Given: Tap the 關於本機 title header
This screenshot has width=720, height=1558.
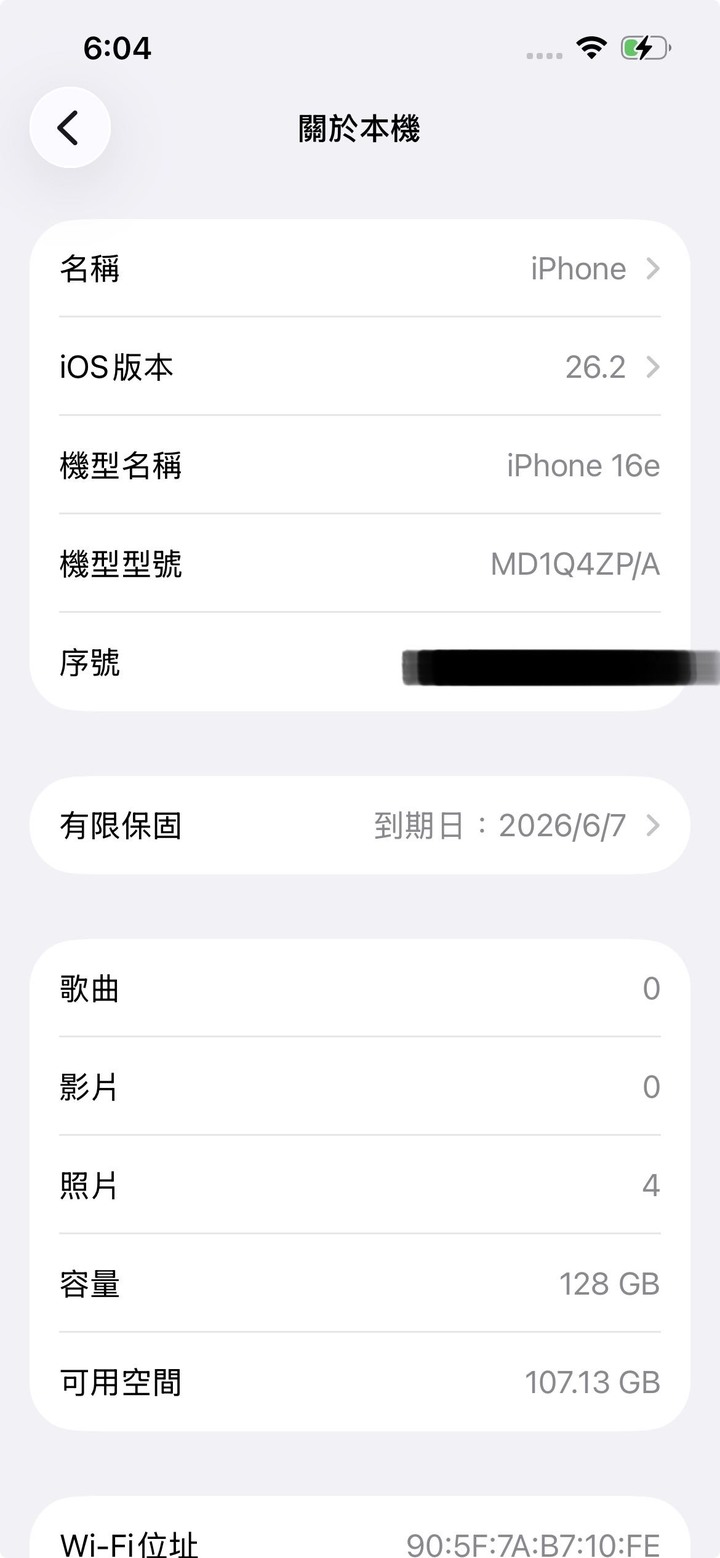Looking at the screenshot, I should [x=359, y=128].
